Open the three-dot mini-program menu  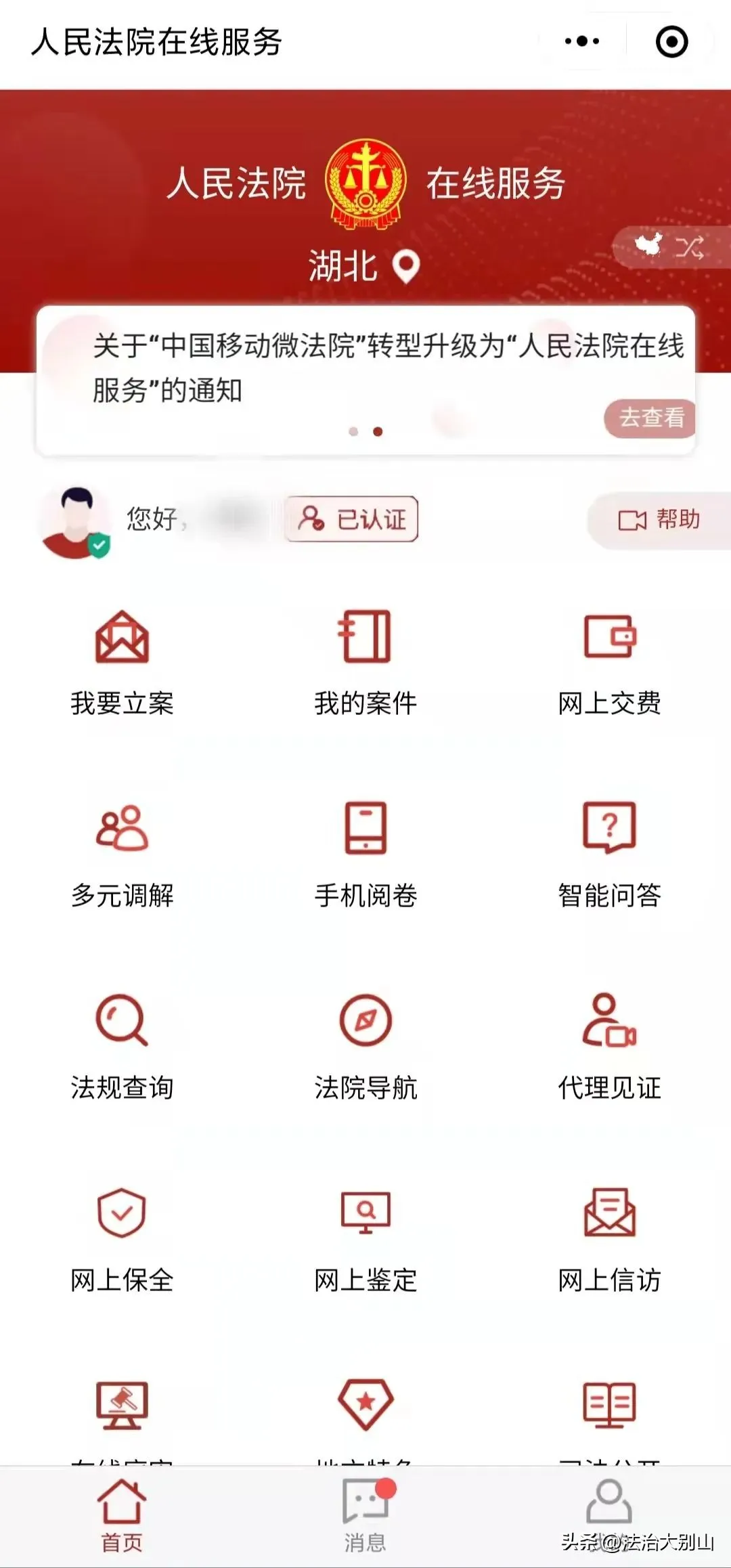[x=581, y=41]
